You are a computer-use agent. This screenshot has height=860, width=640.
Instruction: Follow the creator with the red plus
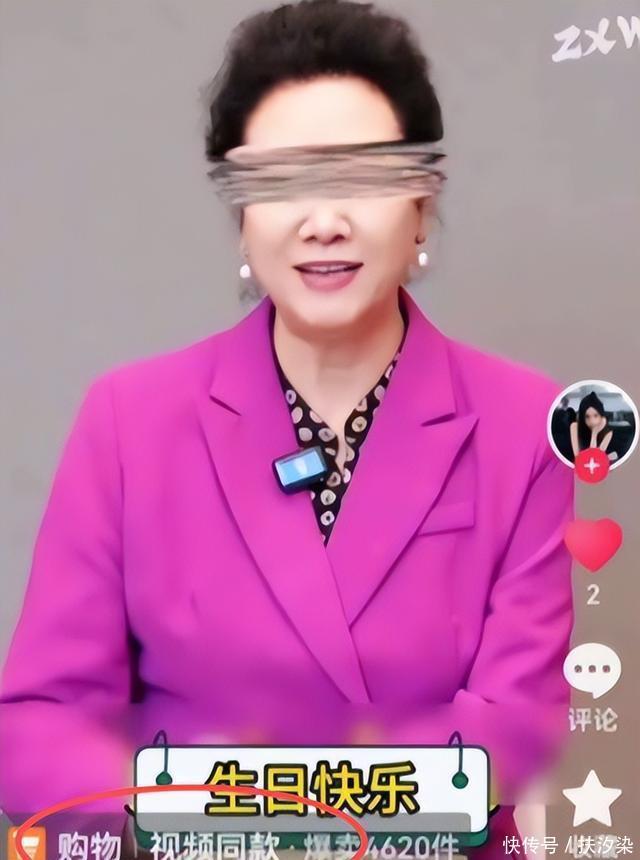[x=592, y=465]
